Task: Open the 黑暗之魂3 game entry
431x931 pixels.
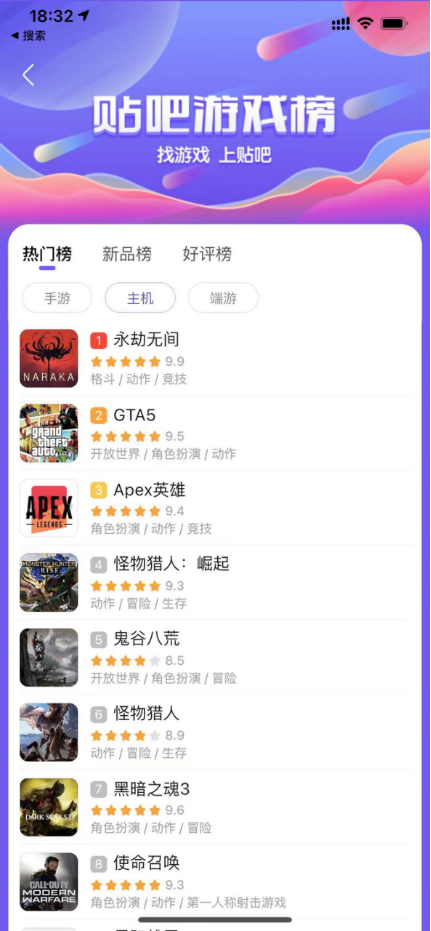Action: (x=215, y=808)
